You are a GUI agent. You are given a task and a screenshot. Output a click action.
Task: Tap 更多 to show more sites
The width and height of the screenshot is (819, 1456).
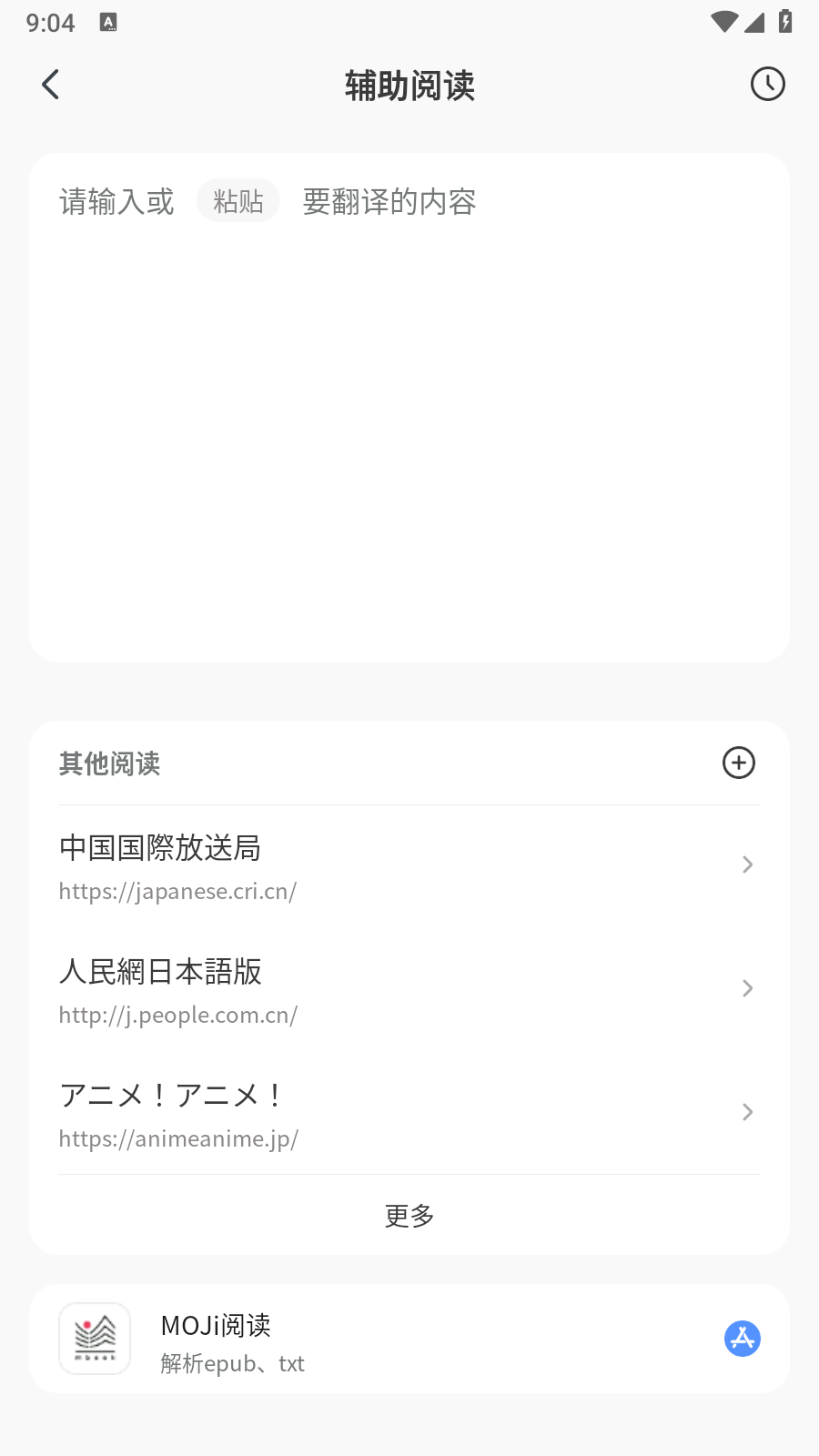click(x=409, y=1216)
